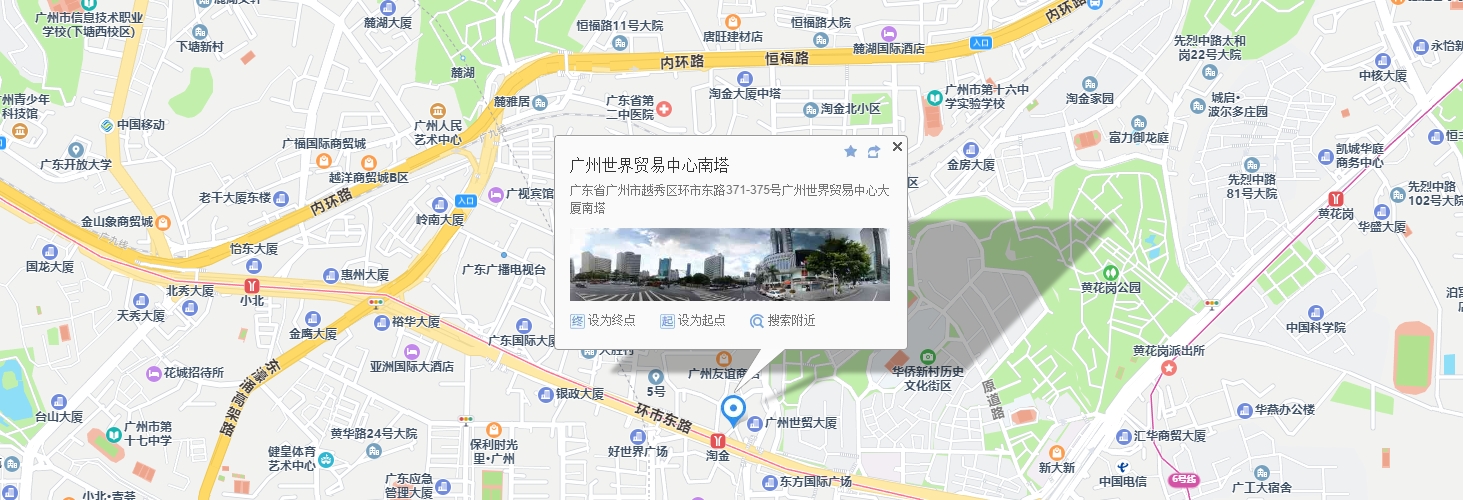Favorite this place with the star icon
This screenshot has width=1463, height=500.
(851, 151)
